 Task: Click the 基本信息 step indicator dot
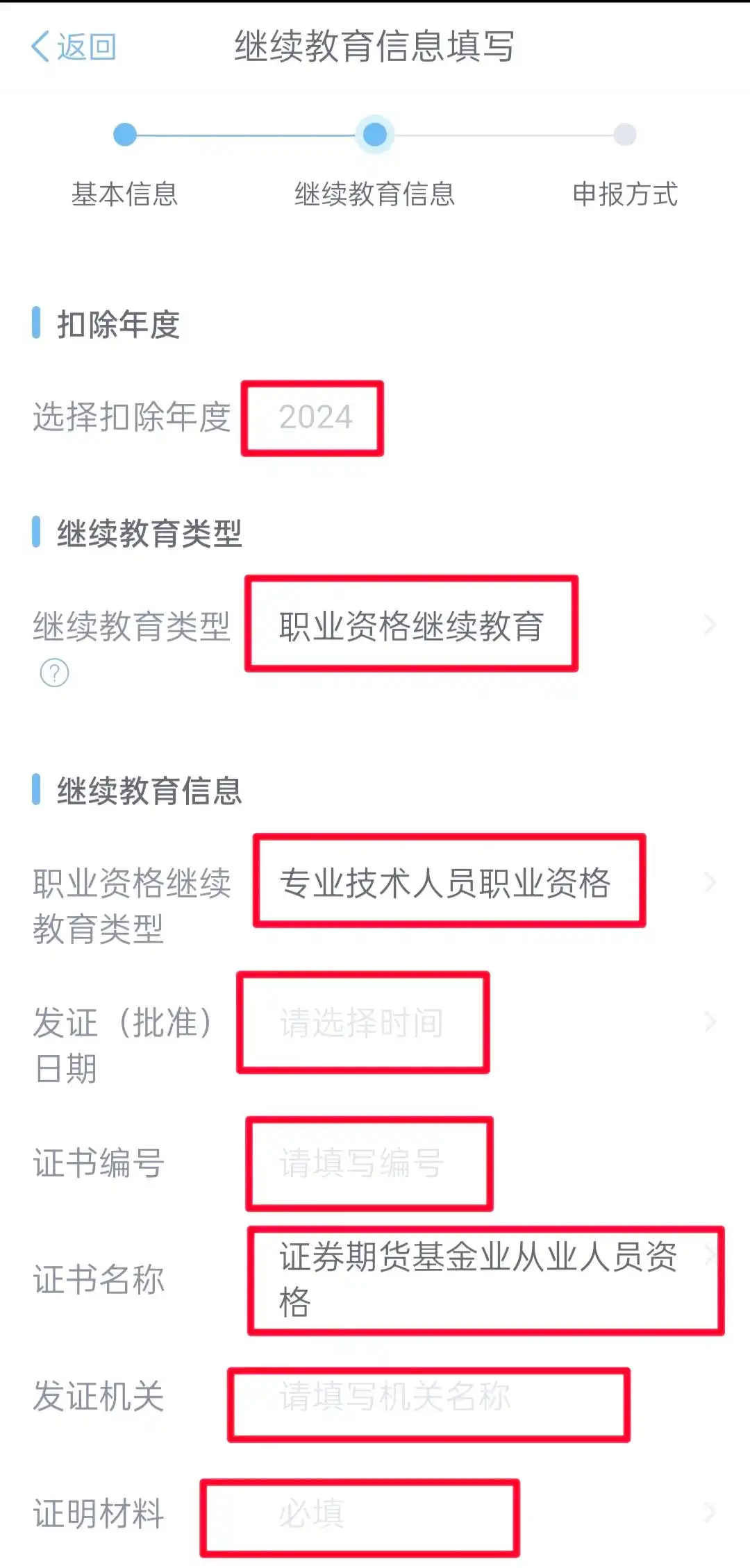[124, 133]
